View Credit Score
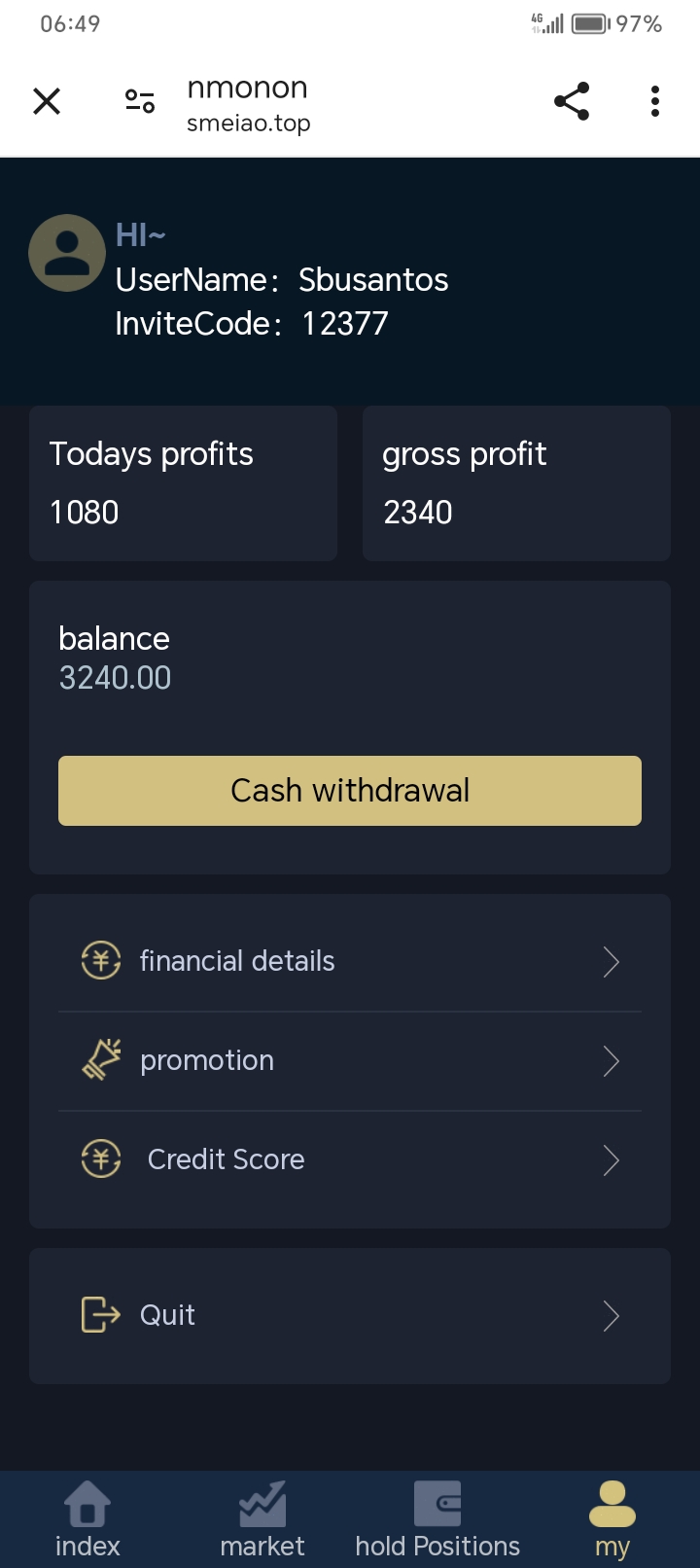Screen dimensions: 700x1568 pos(350,1160)
